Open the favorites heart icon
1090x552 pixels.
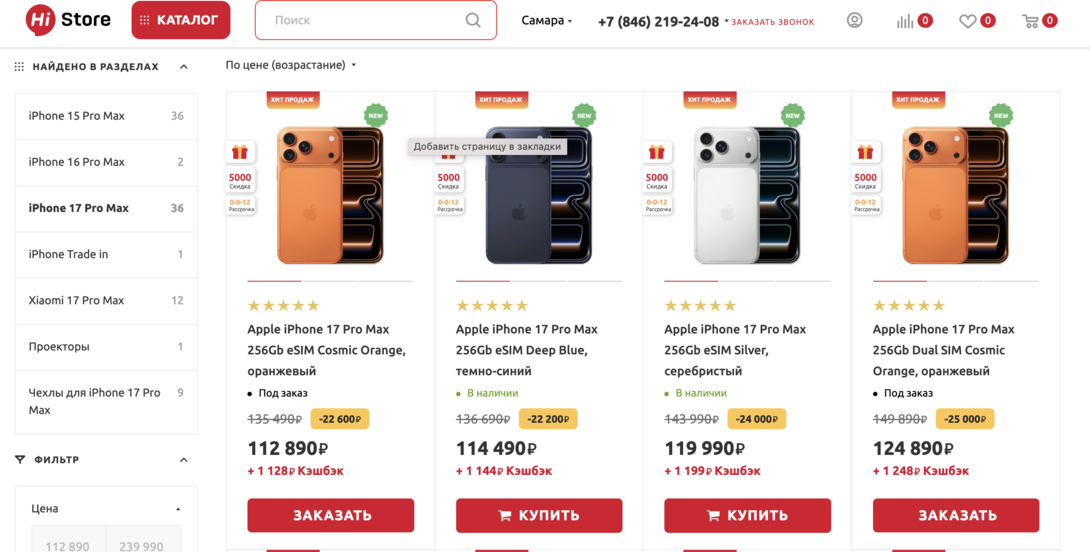pos(967,20)
